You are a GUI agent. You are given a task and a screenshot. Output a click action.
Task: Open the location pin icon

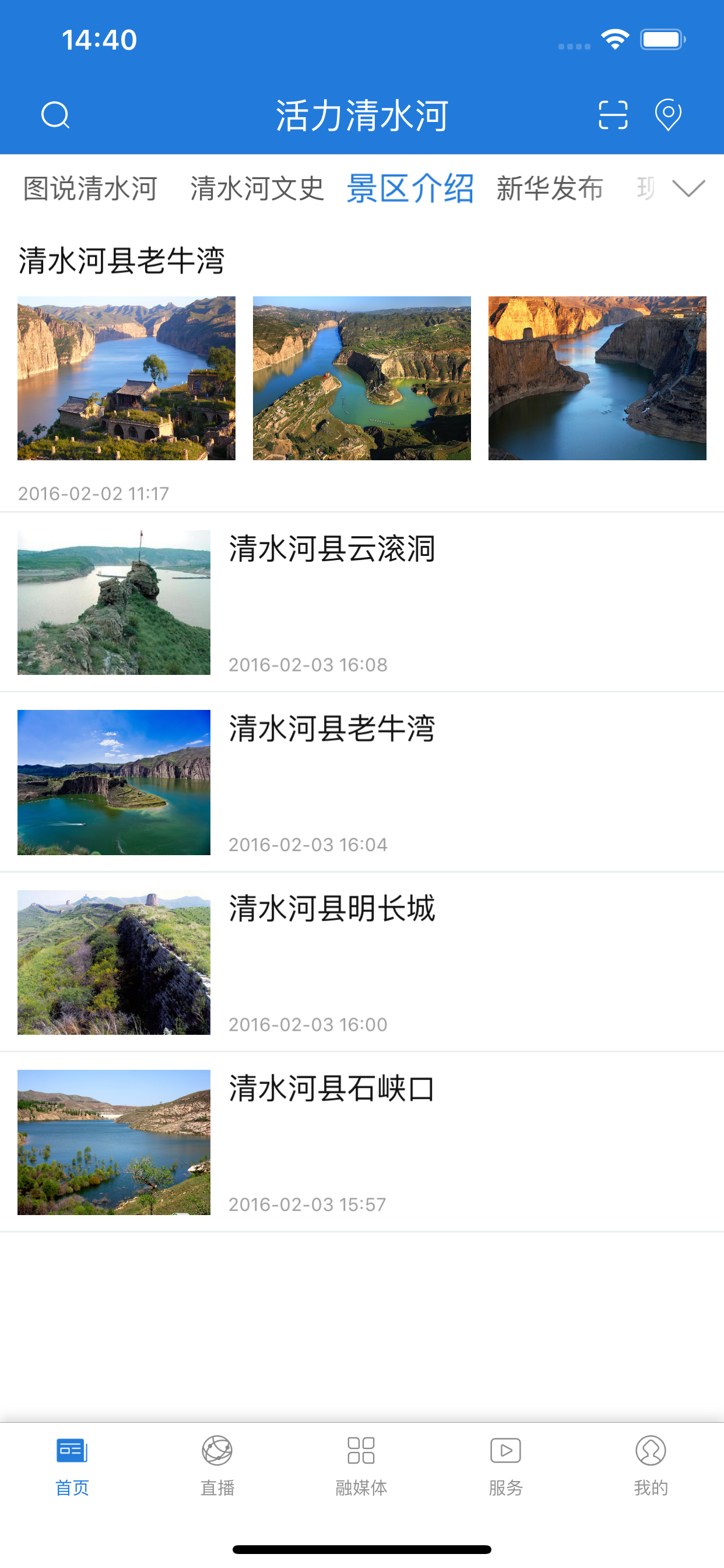tap(667, 115)
